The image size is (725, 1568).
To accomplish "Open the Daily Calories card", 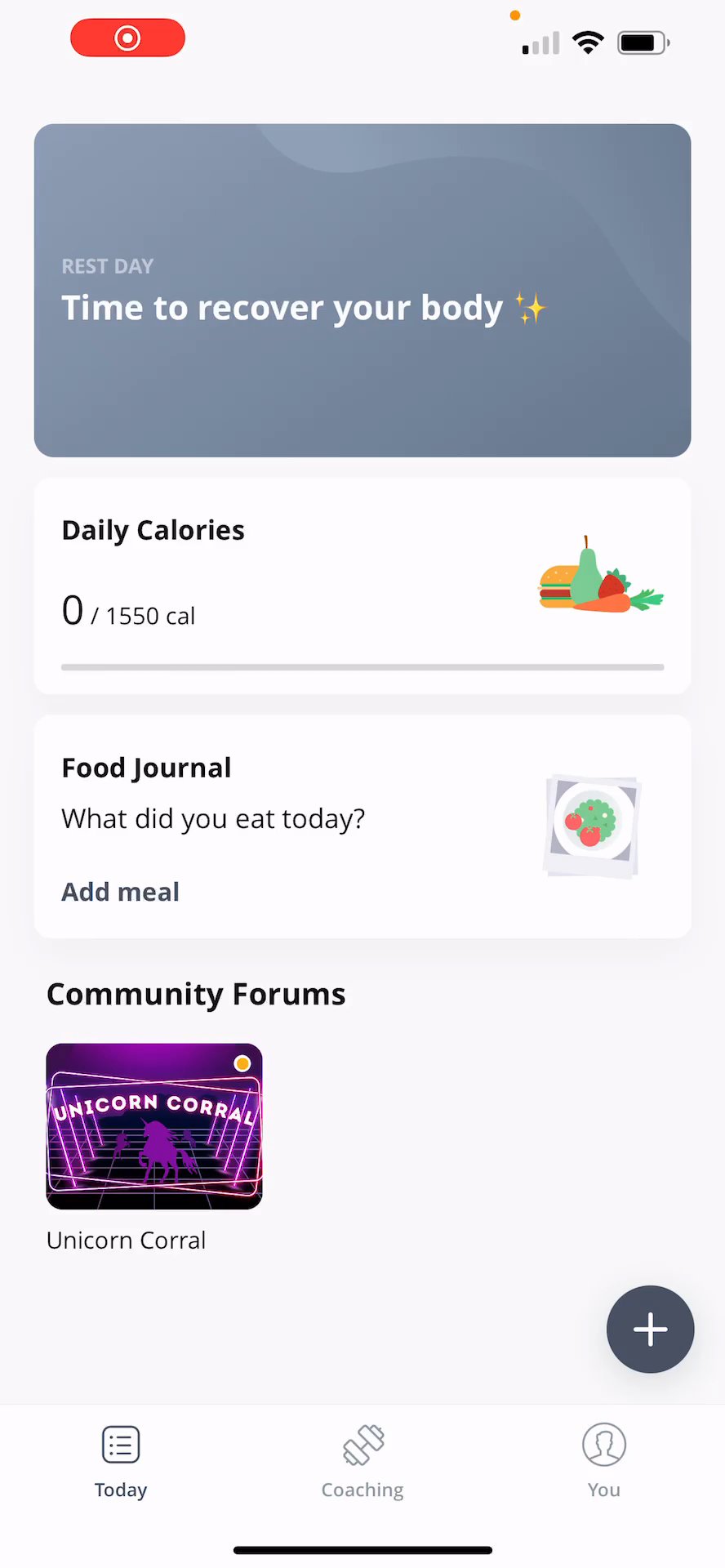I will [362, 586].
